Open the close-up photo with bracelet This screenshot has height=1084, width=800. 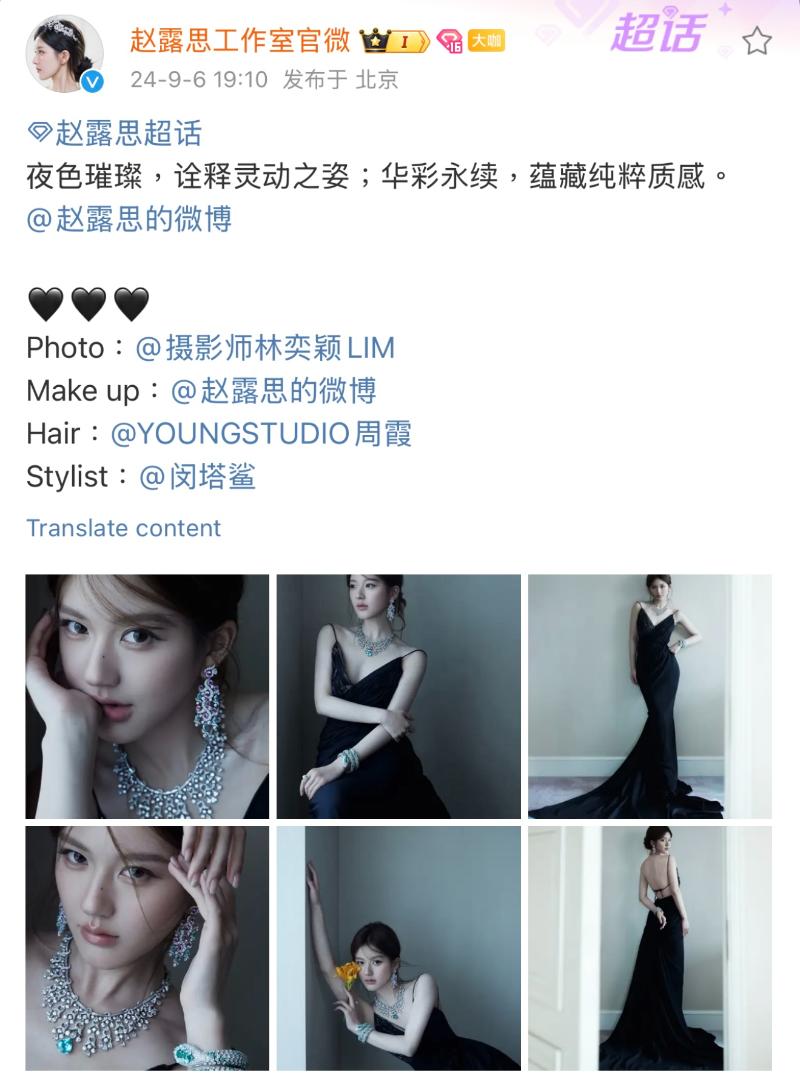[147, 947]
